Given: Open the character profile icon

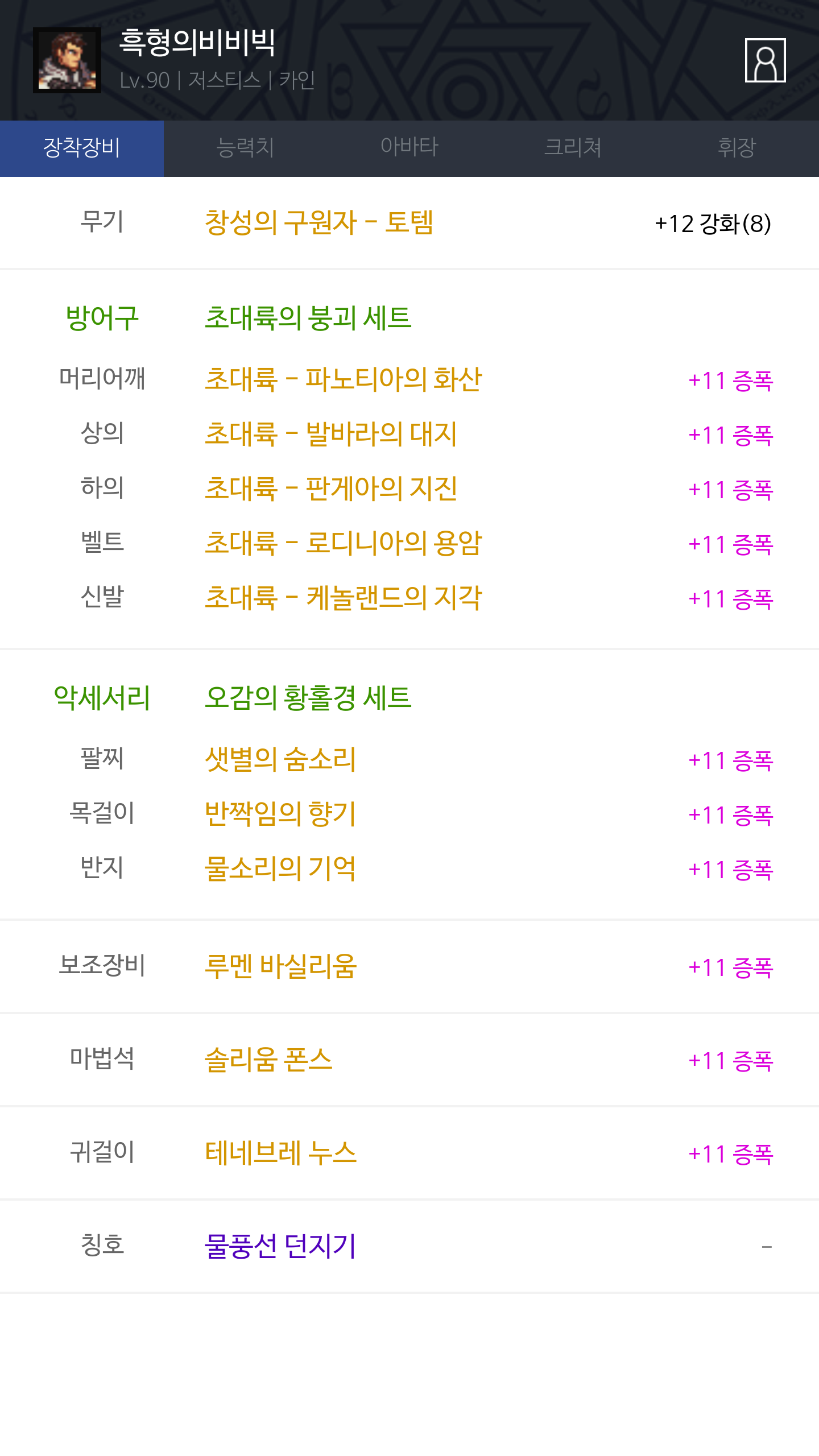Looking at the screenshot, I should click(765, 60).
